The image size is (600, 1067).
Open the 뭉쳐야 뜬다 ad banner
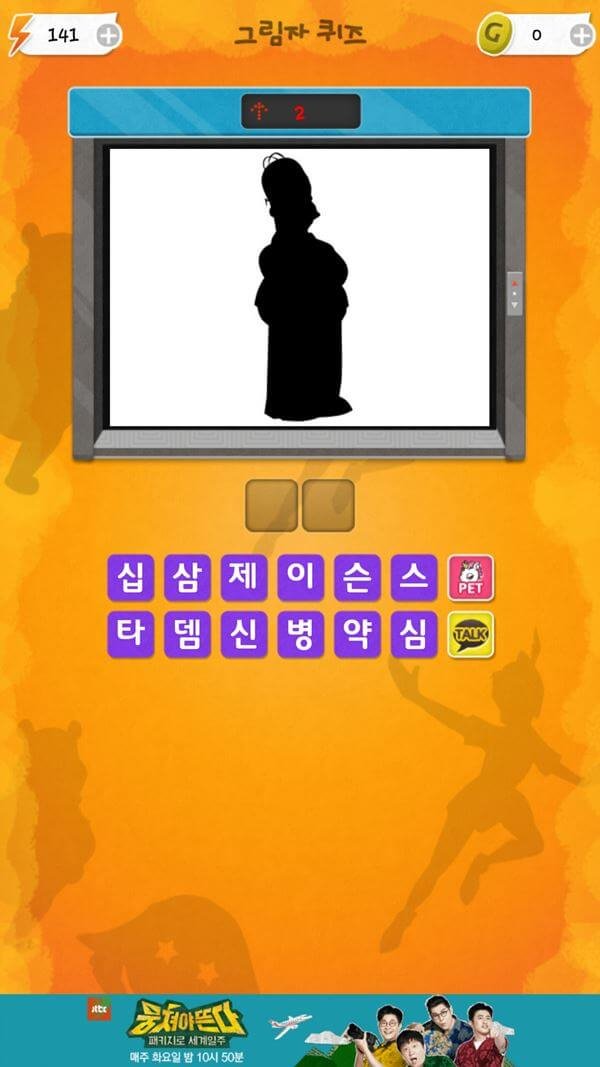(300, 1030)
